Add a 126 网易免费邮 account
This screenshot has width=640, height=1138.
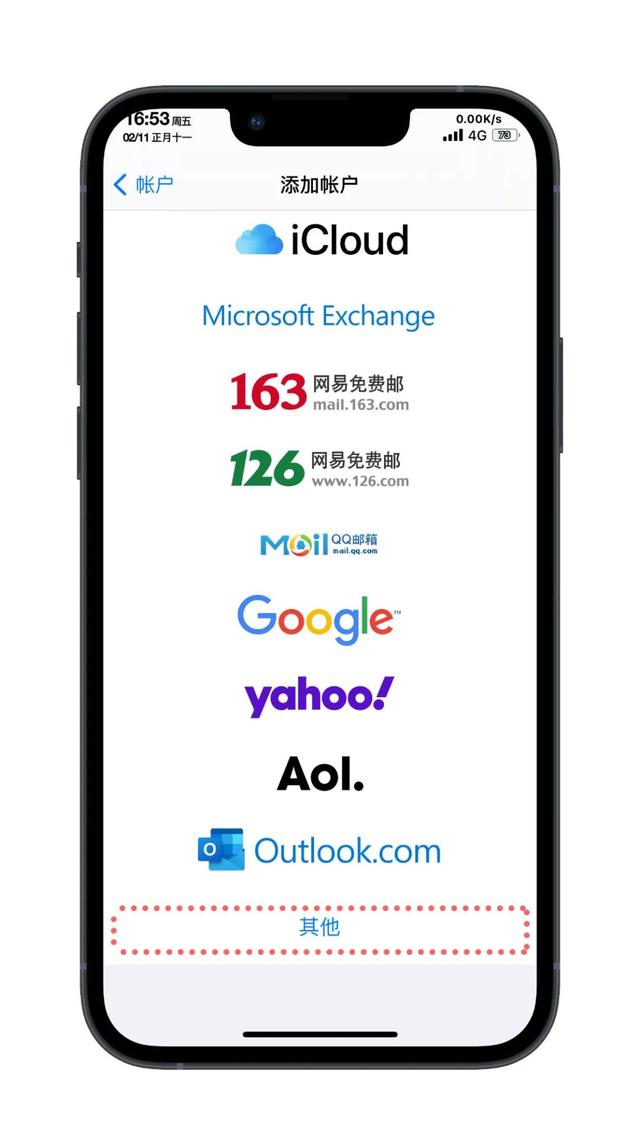coord(319,468)
